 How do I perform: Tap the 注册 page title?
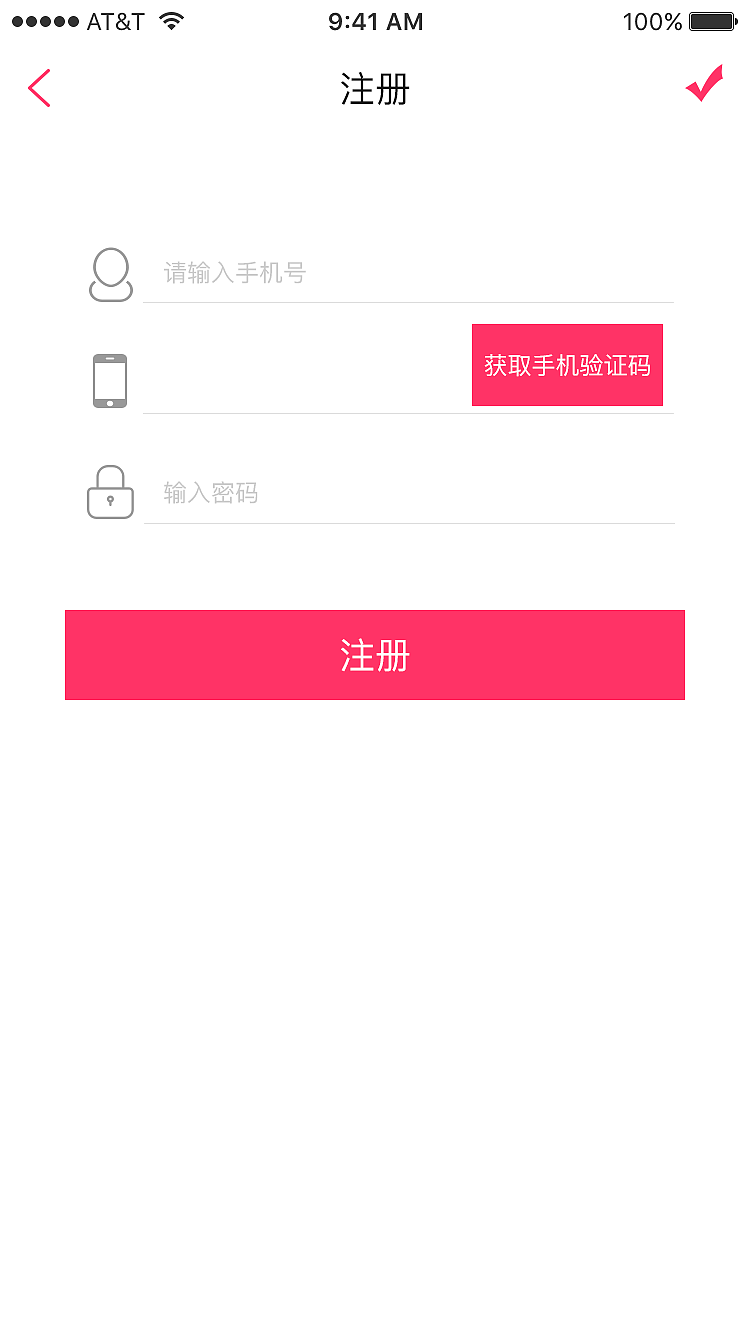(374, 89)
